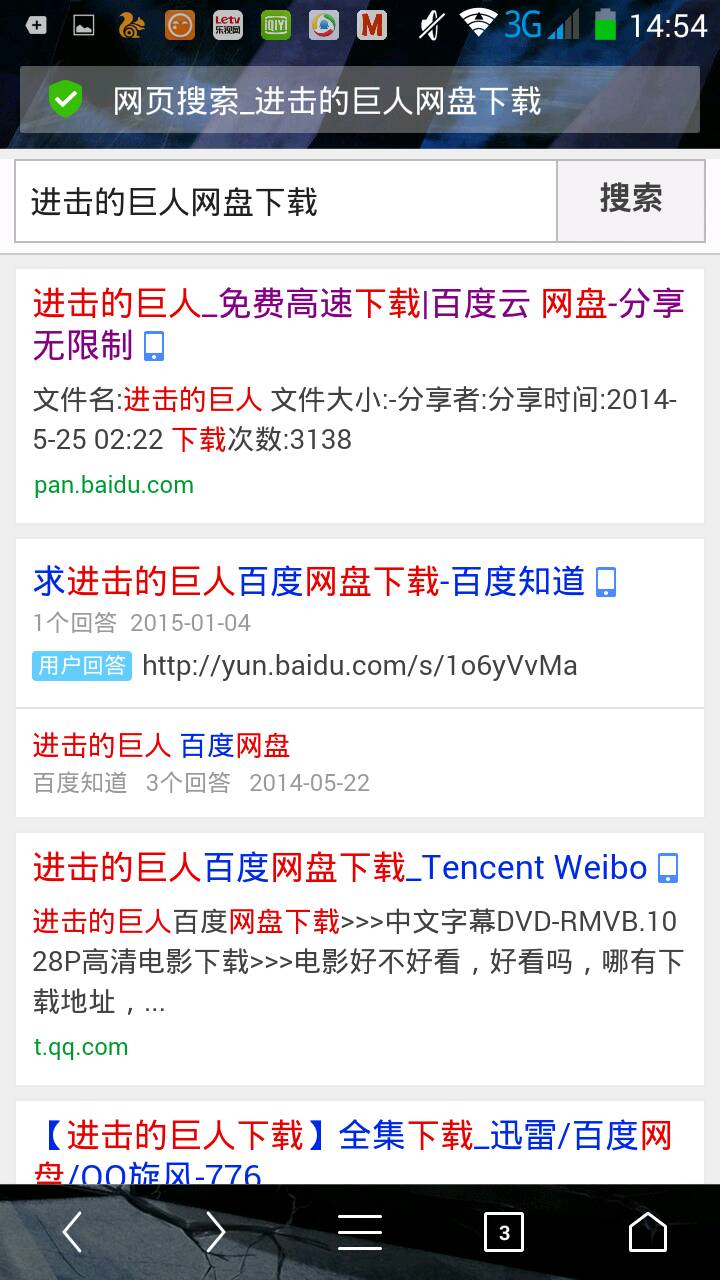Open result 求进击的巨人百度网盘下载-百度知道
The image size is (720, 1280).
click(x=310, y=581)
